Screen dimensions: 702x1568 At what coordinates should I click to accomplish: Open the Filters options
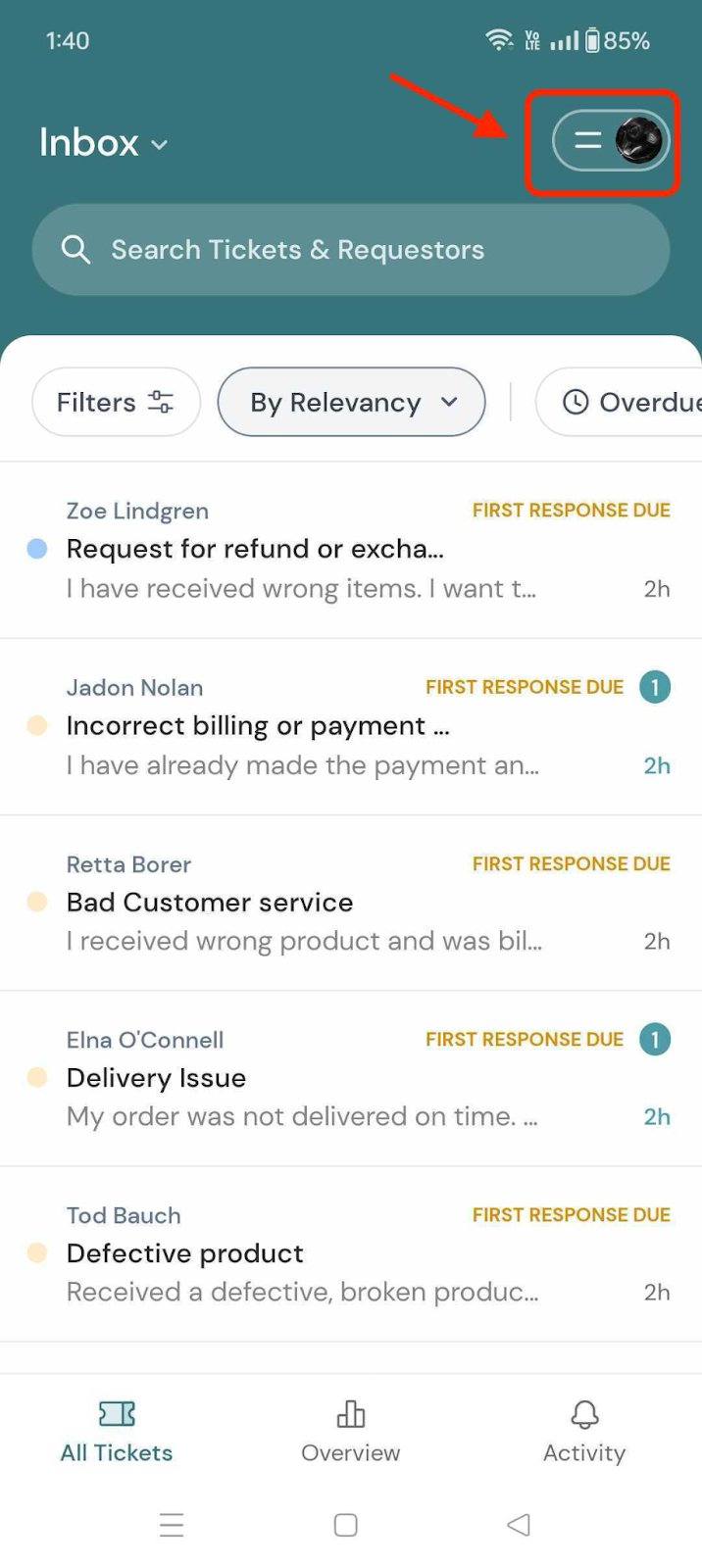[116, 402]
